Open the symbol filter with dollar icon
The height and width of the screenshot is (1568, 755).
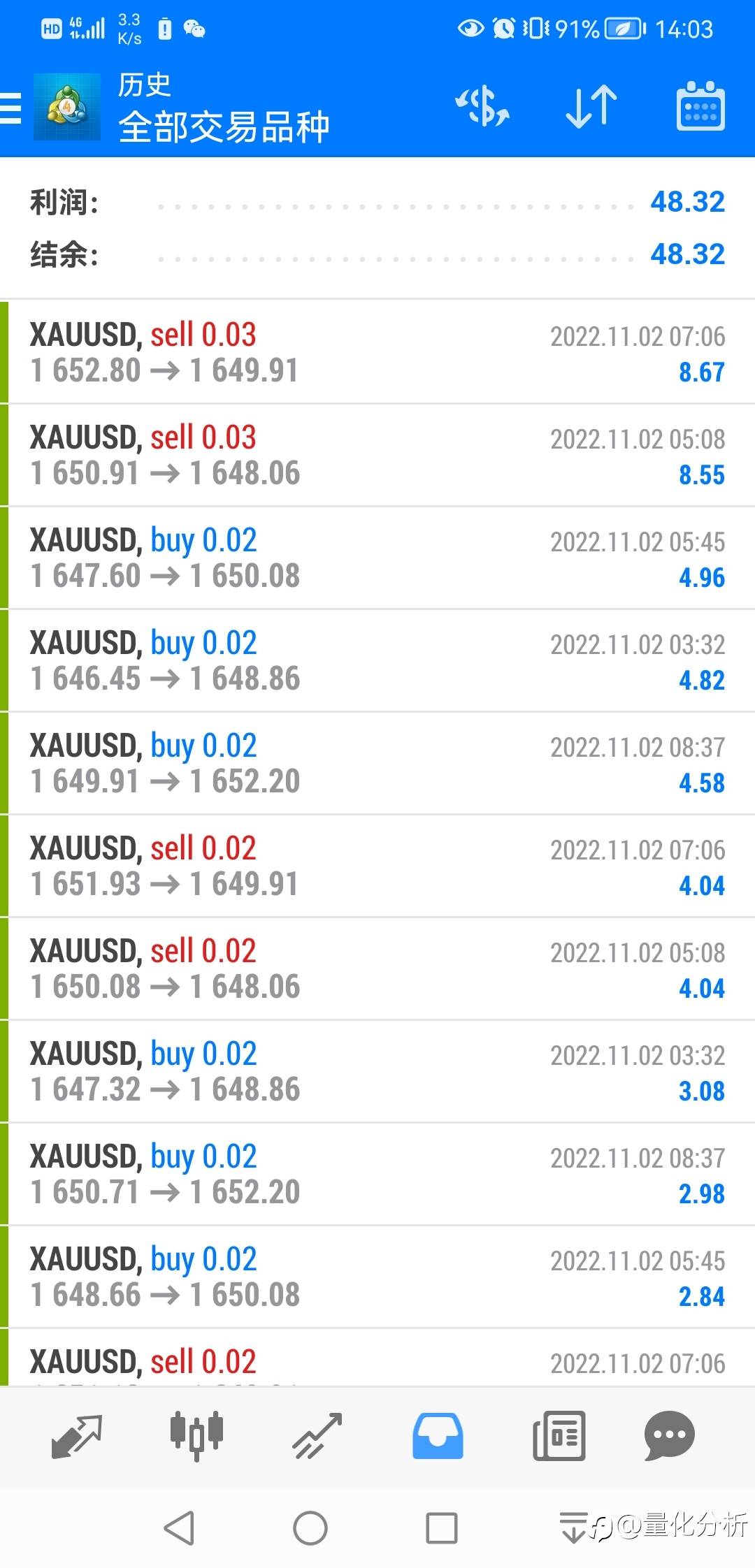tap(482, 107)
